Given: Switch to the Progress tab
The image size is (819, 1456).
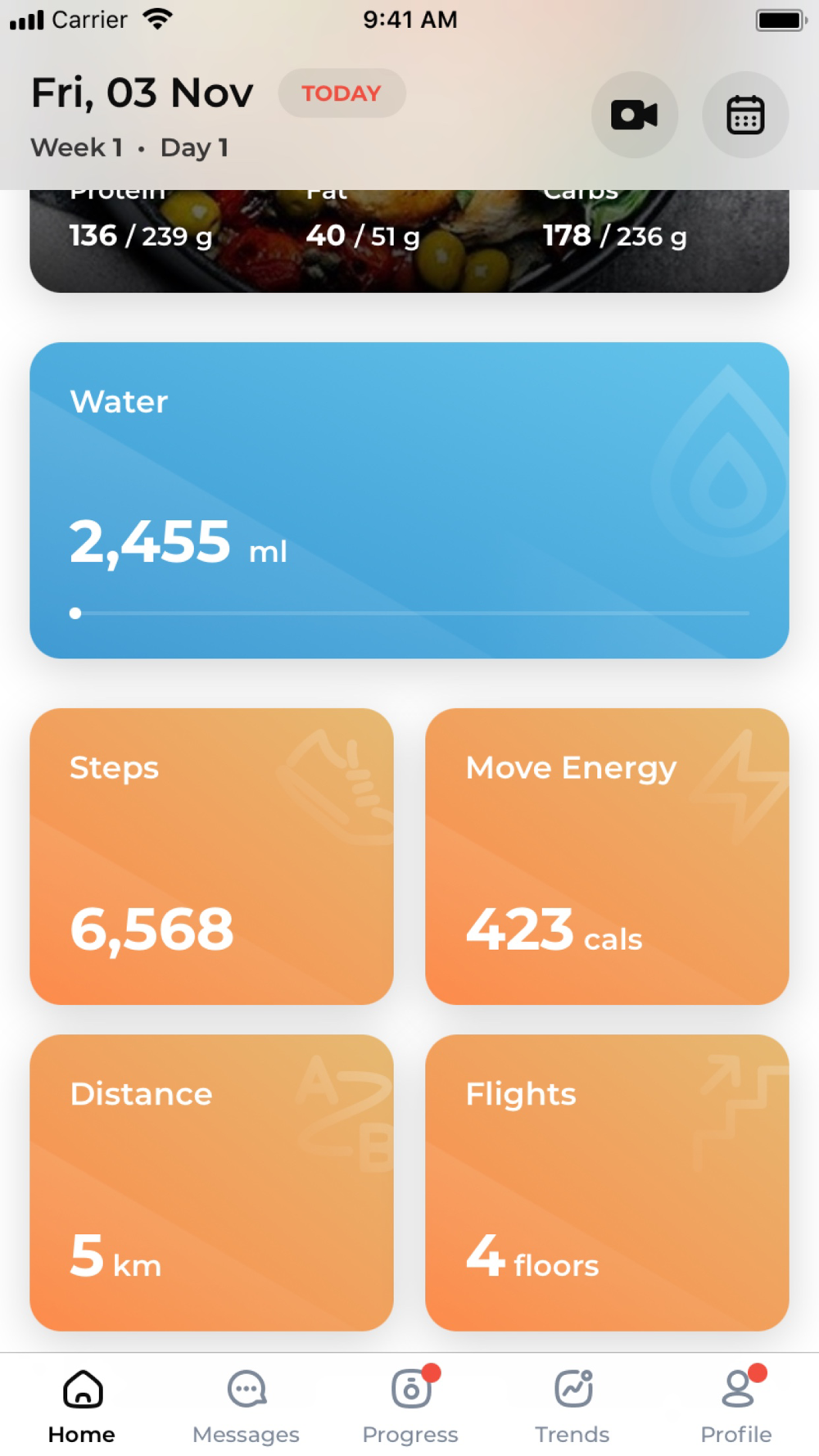Looking at the screenshot, I should coord(410,1406).
